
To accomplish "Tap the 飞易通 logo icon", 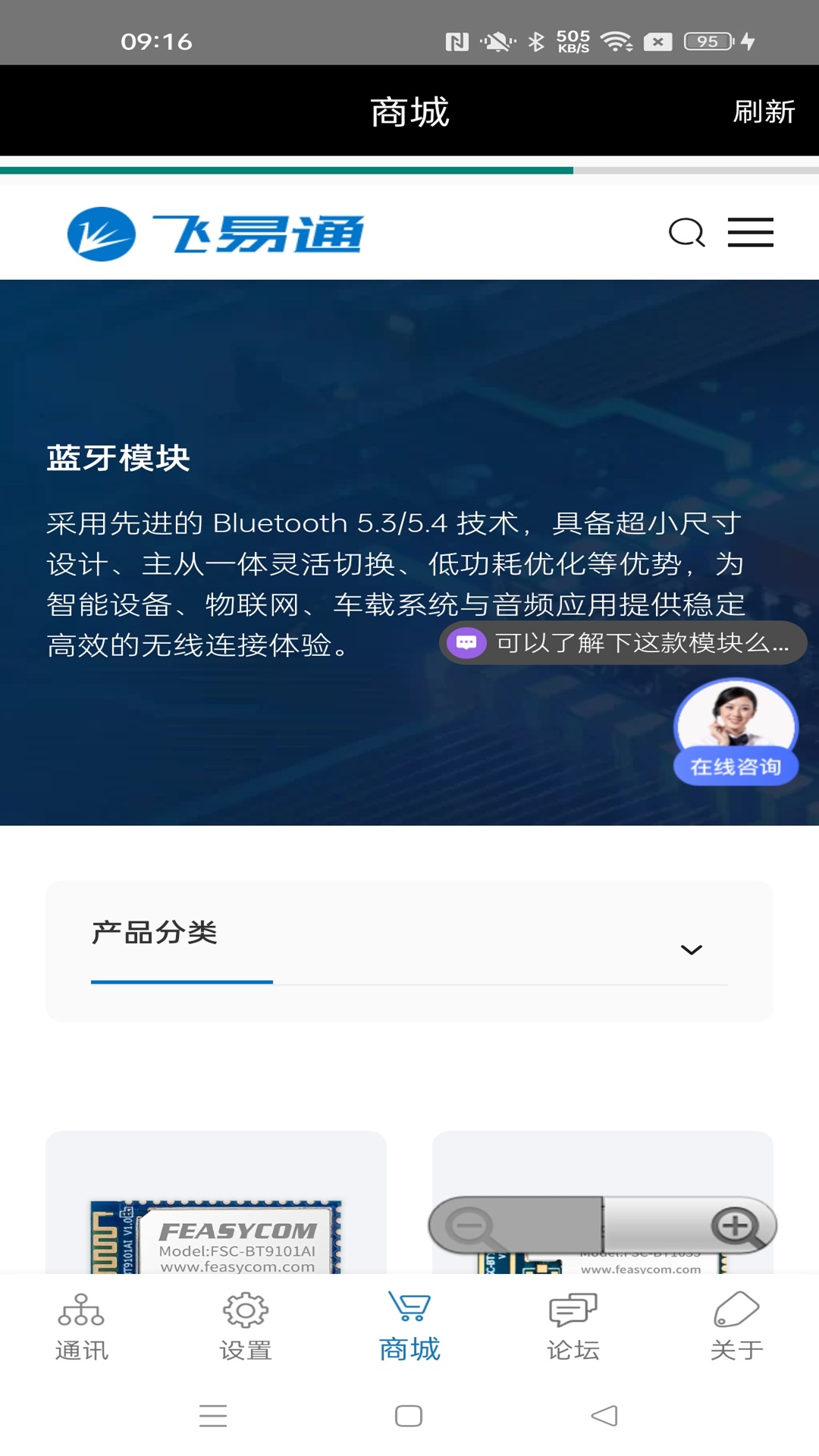I will pos(101,231).
